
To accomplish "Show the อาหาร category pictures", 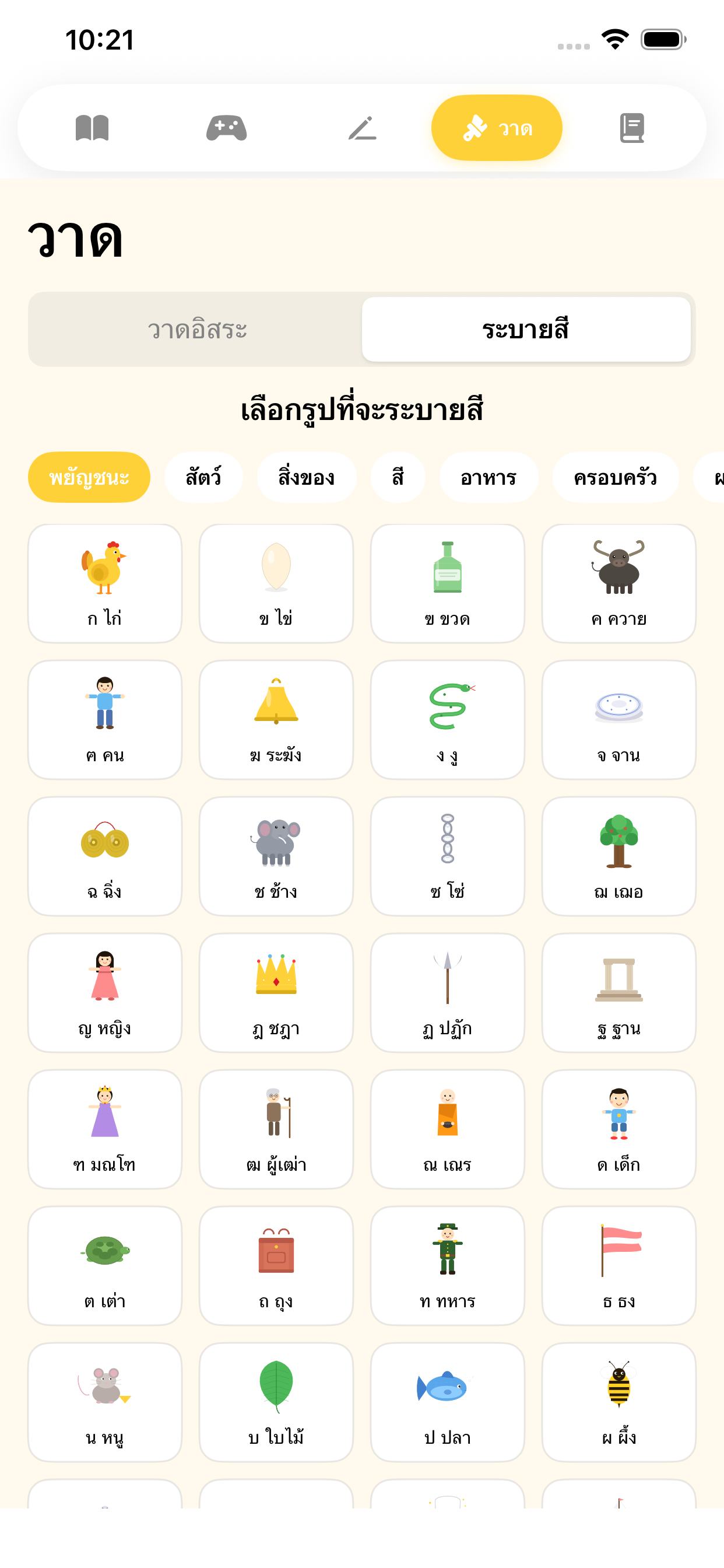I will pos(488,477).
